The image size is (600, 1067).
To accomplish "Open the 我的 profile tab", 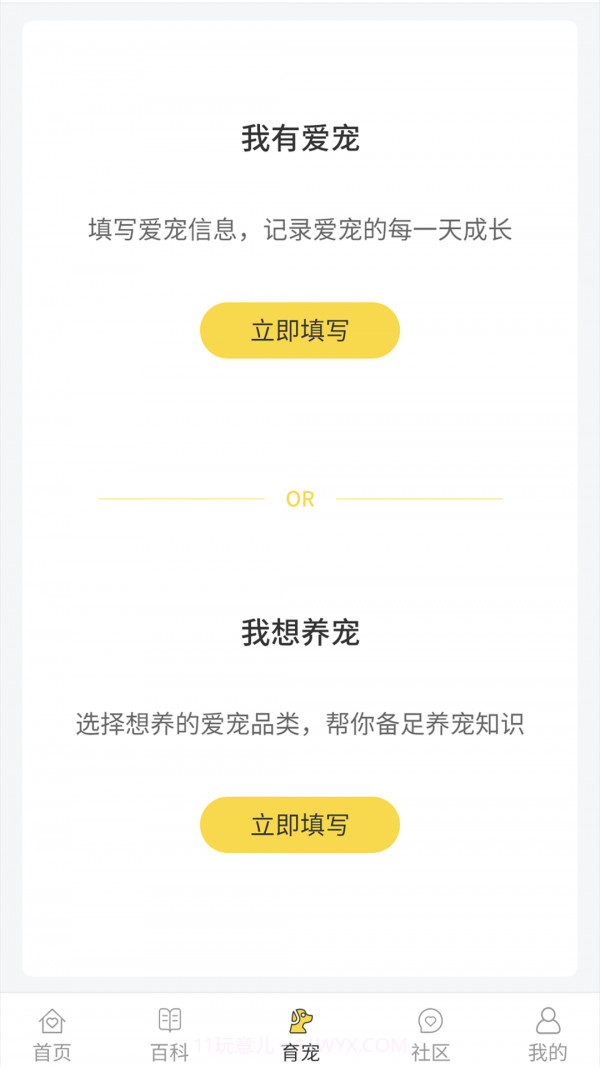I will click(x=547, y=1033).
